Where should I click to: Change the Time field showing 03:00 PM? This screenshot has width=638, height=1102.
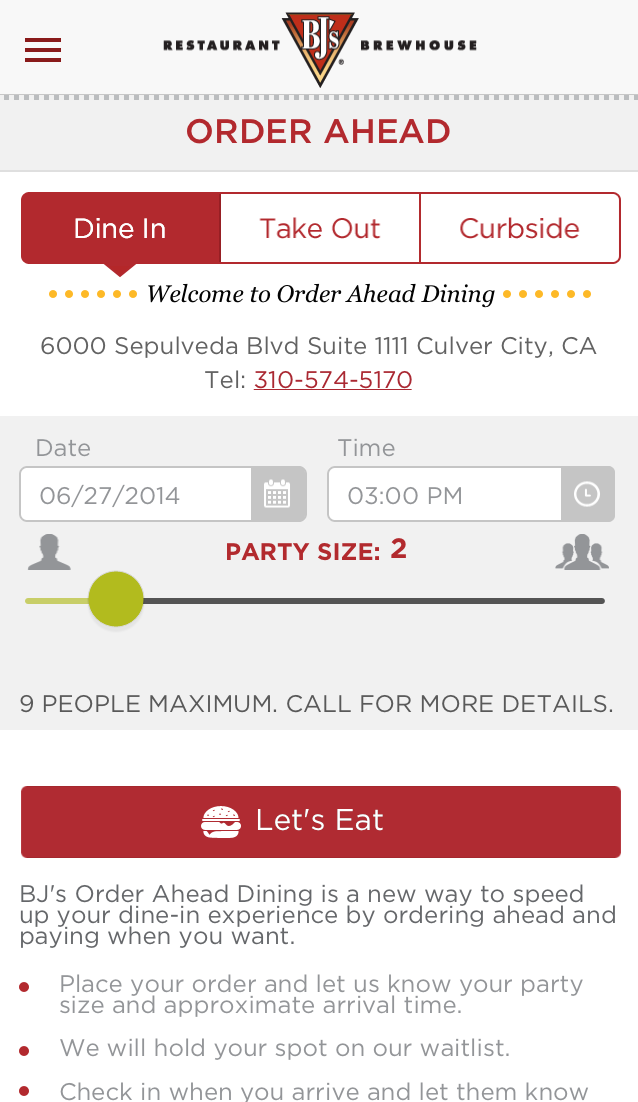(x=444, y=495)
